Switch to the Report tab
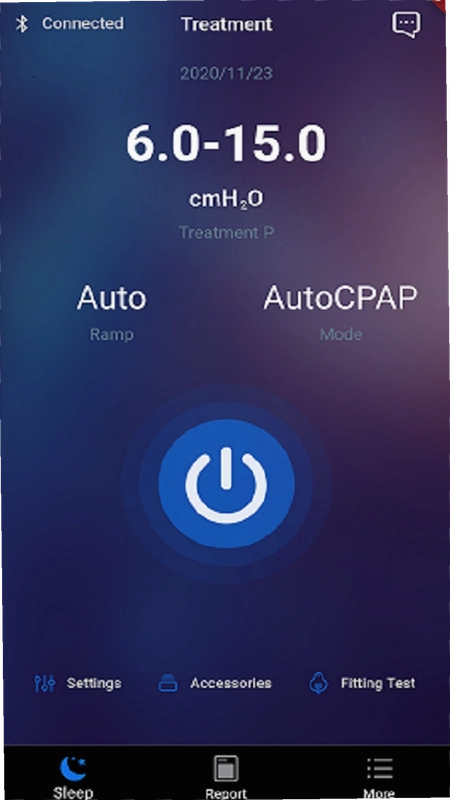This screenshot has width=450, height=800. [x=226, y=776]
